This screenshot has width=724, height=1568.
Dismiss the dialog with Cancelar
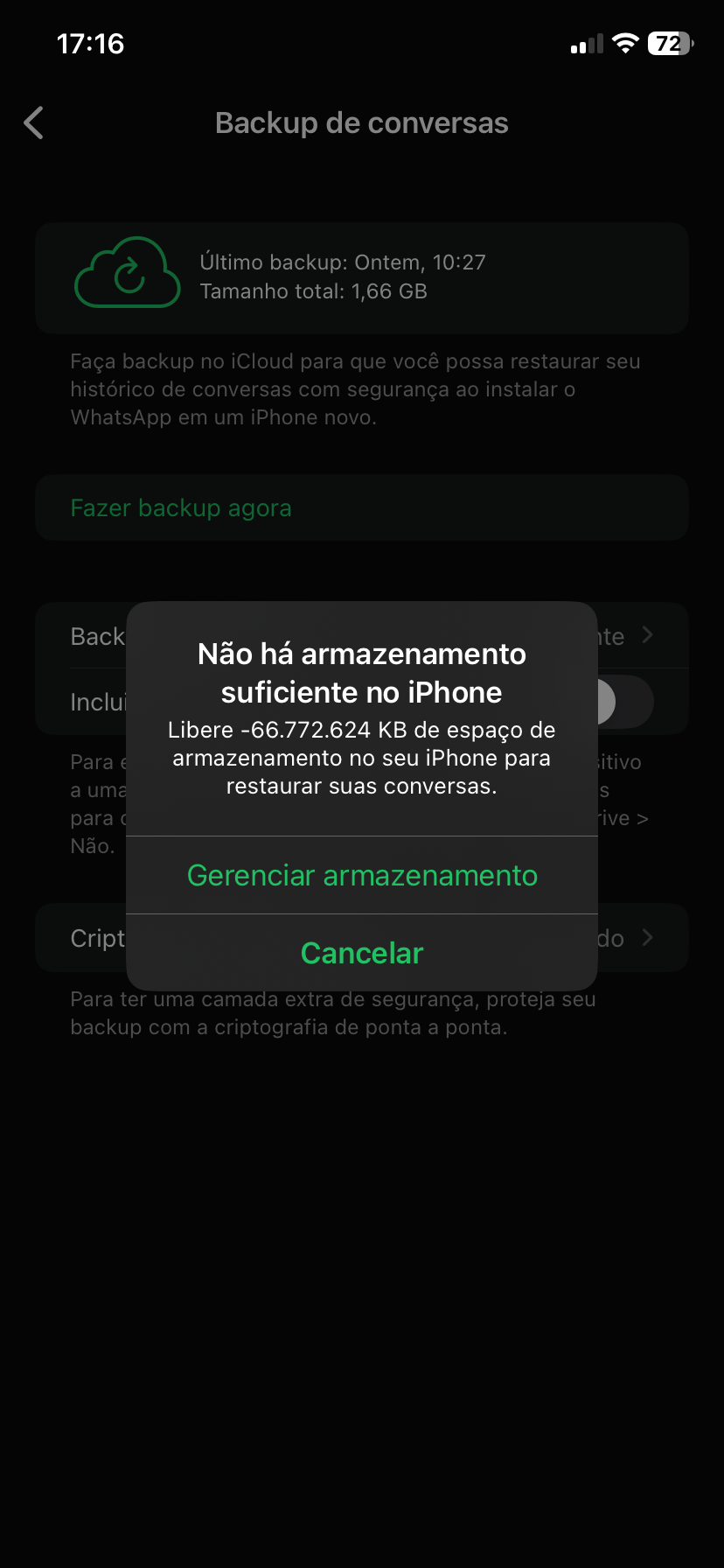point(362,953)
